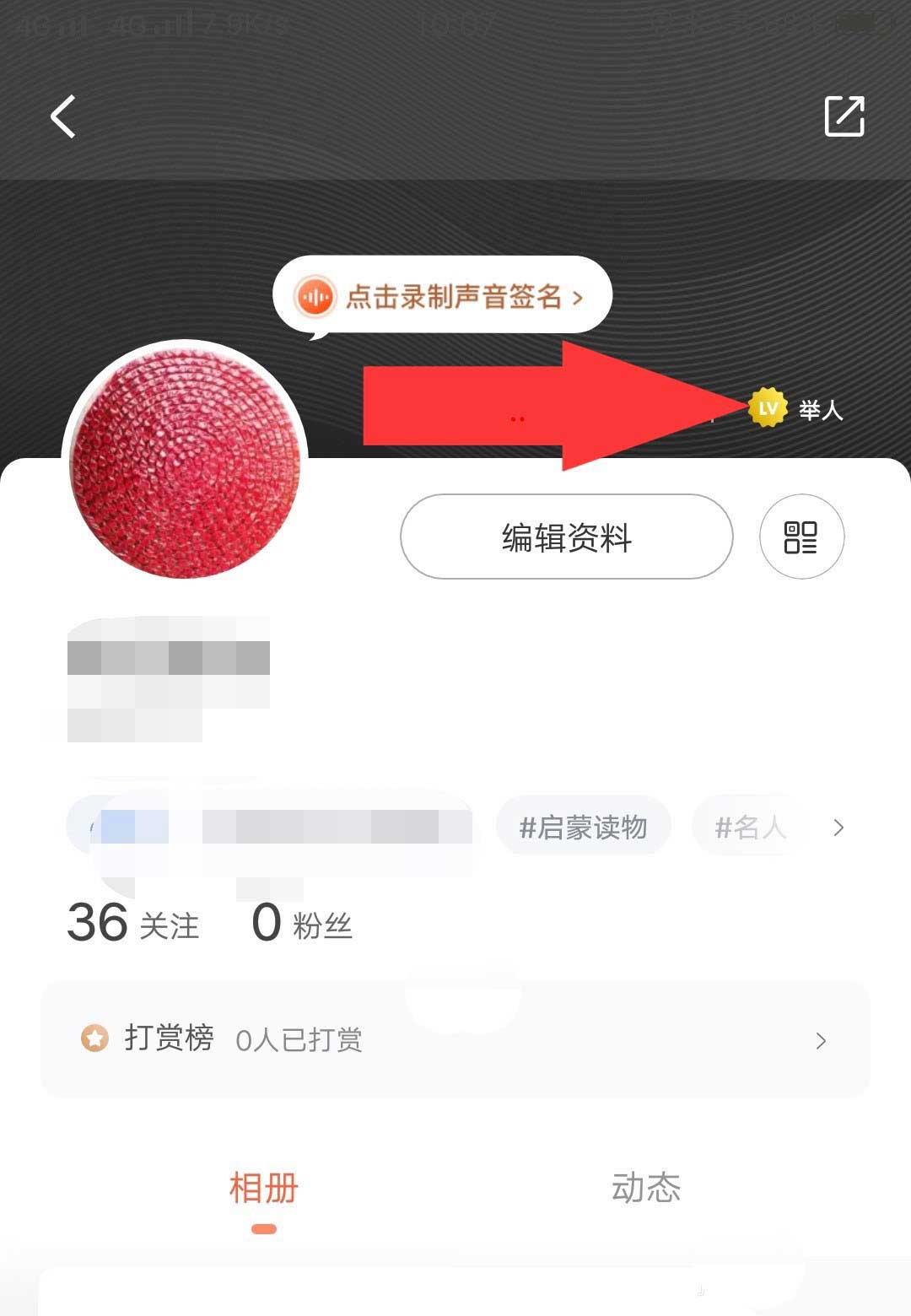
Task: Open the 0 粉丝 followers list
Action: coord(302,924)
